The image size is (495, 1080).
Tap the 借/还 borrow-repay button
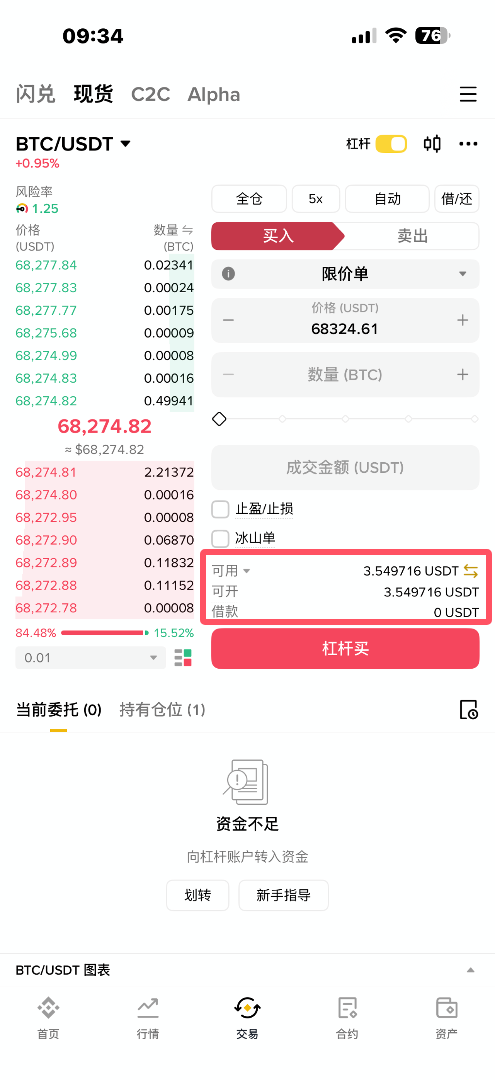point(457,199)
